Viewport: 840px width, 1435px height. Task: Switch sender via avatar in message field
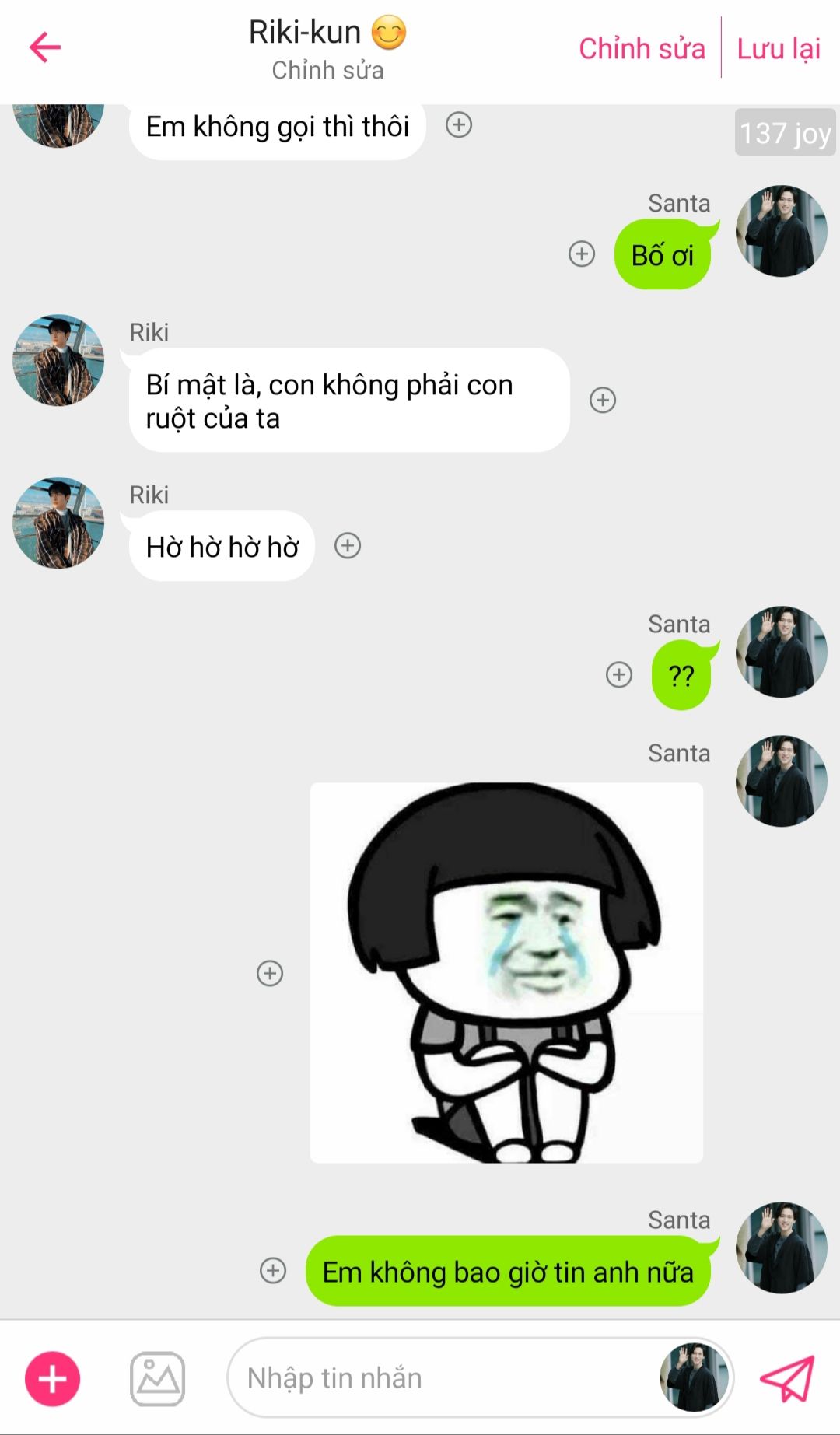[x=695, y=1378]
